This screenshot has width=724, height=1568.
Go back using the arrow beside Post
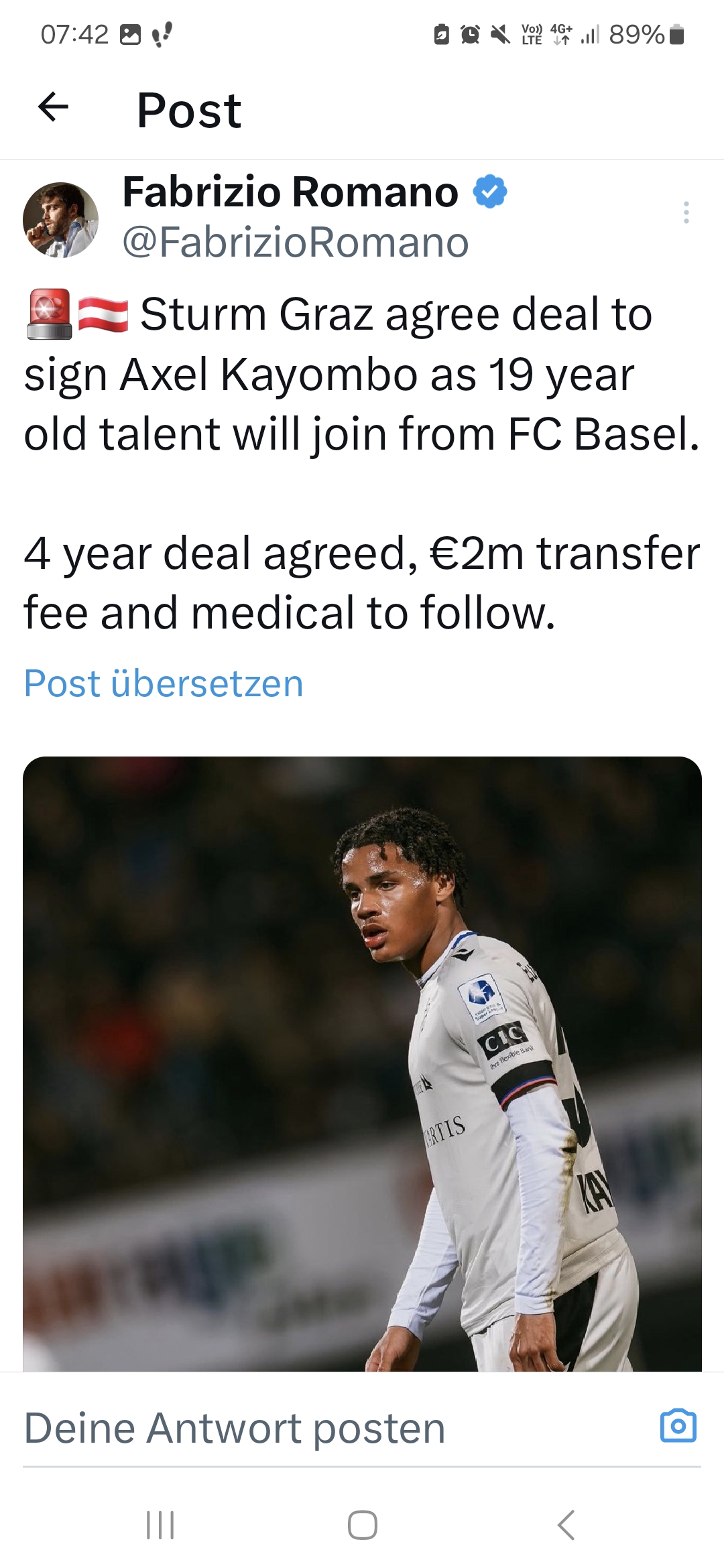[x=54, y=107]
